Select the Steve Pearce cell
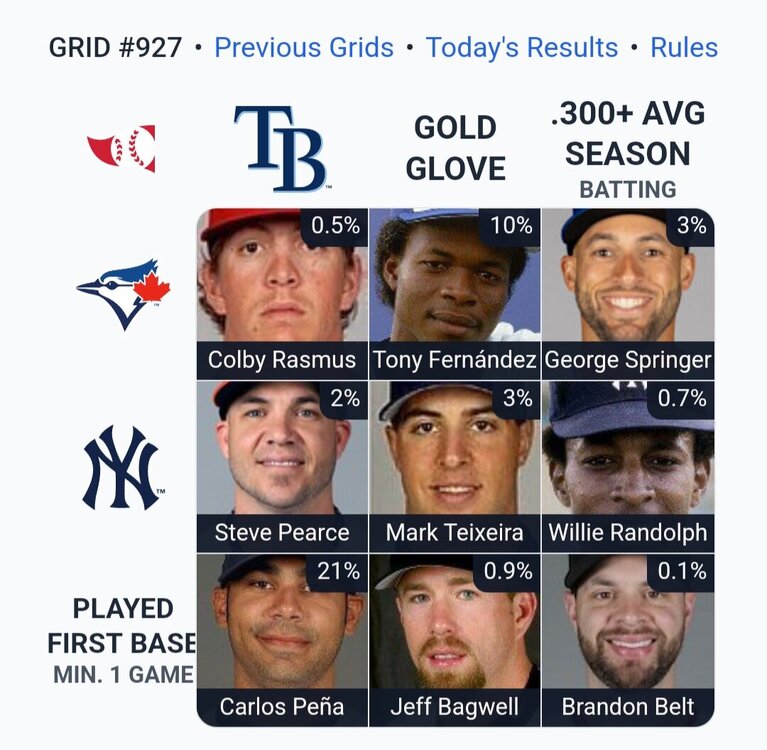 point(282,466)
